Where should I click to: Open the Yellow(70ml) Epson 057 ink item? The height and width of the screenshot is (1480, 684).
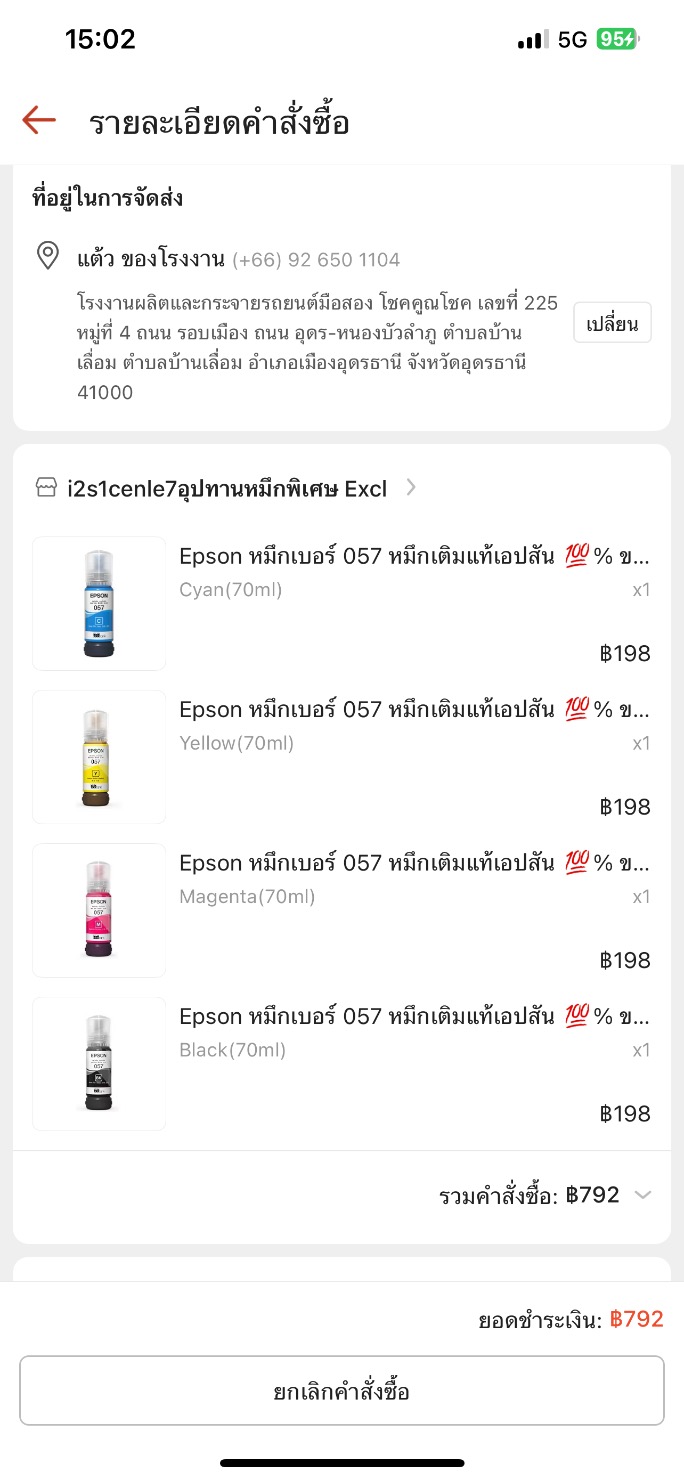[342, 757]
